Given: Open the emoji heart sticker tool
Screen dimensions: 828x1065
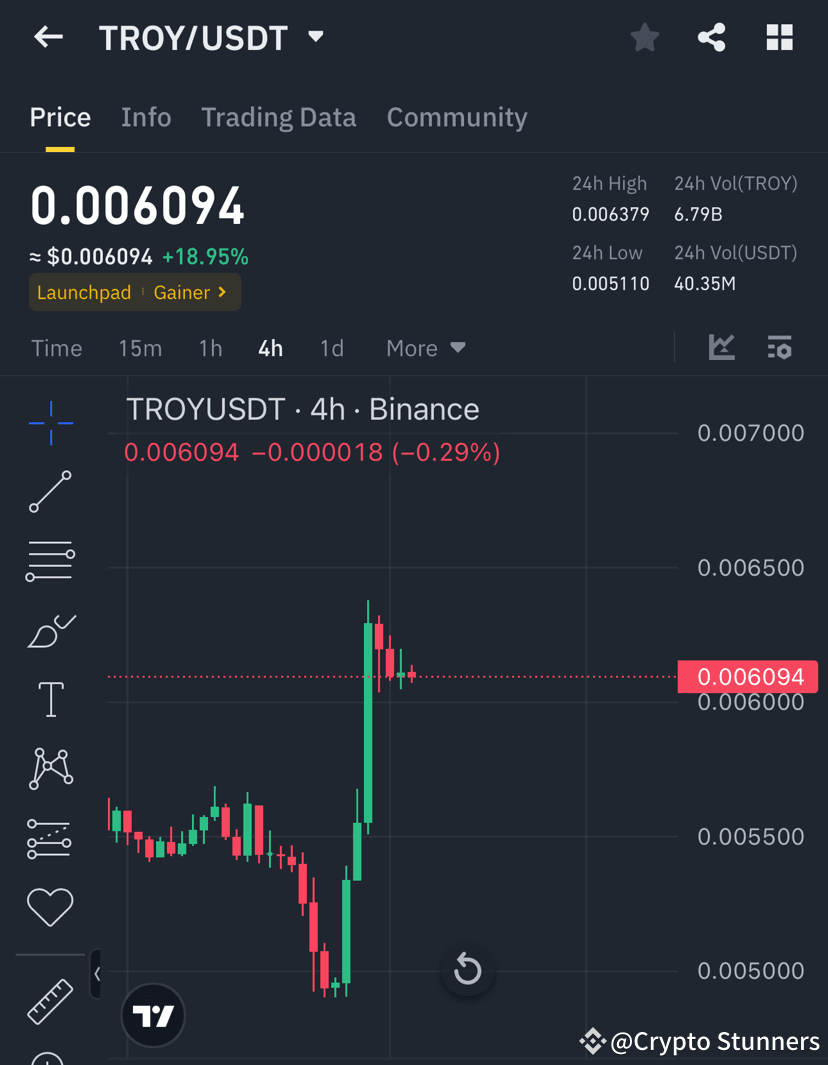Looking at the screenshot, I should (50, 907).
